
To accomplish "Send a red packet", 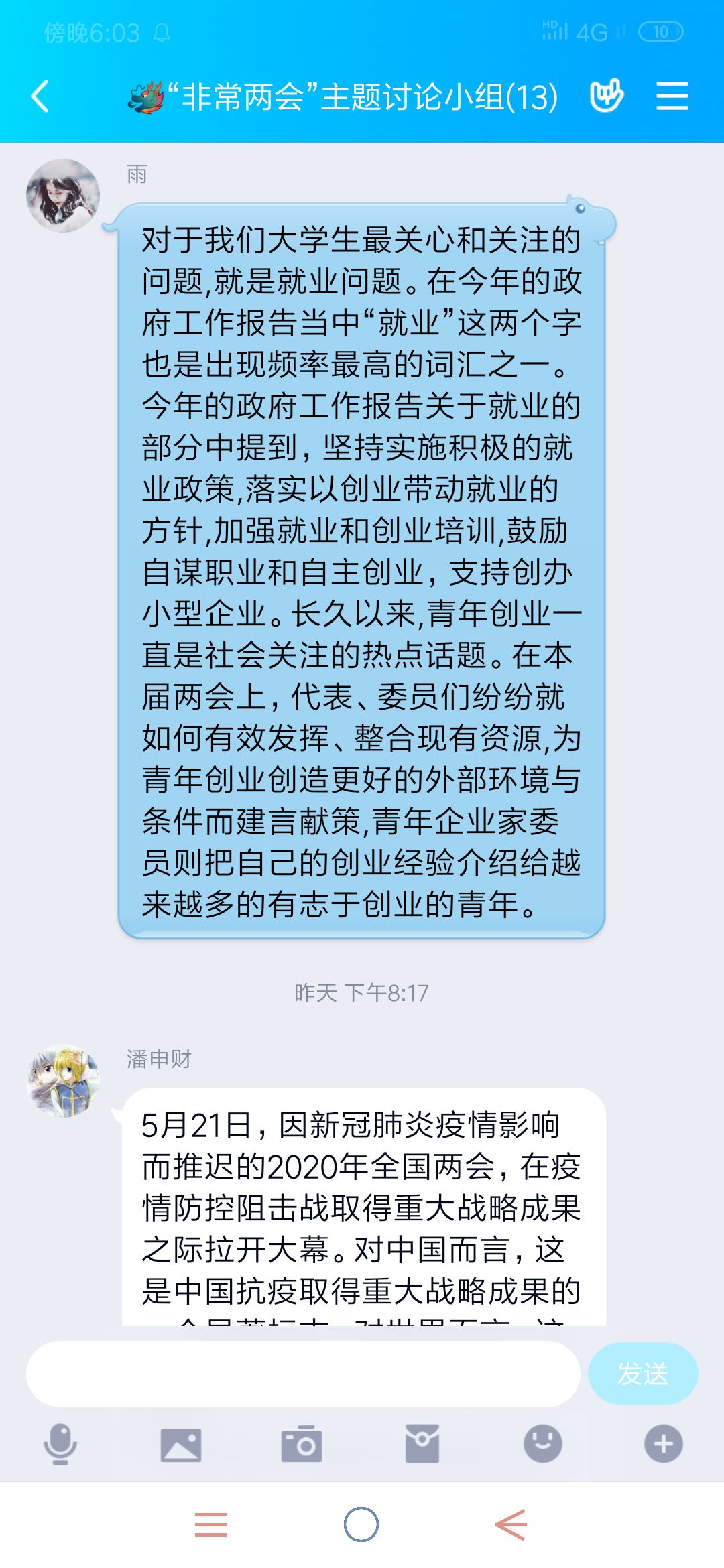I will (422, 1443).
